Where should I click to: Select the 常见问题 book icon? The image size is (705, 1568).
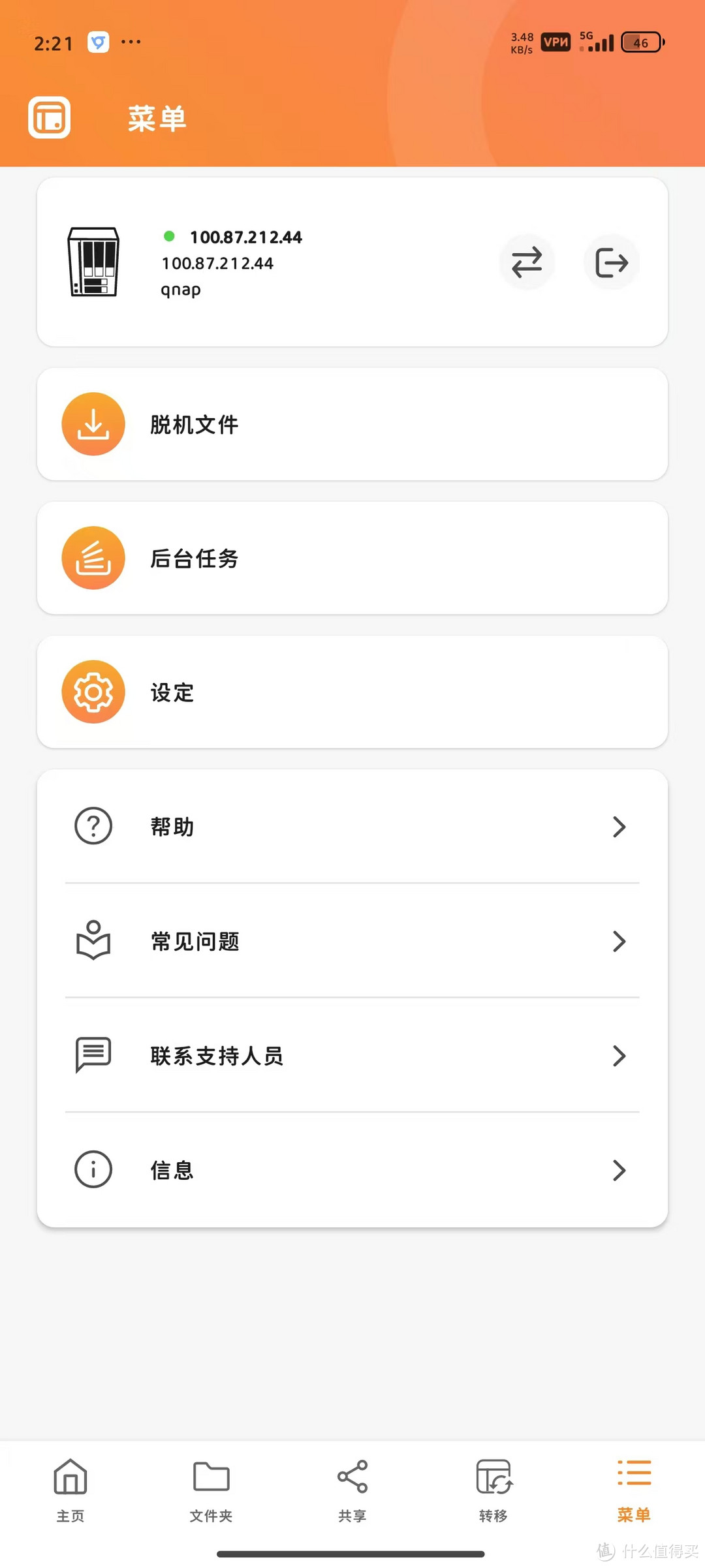tap(93, 941)
